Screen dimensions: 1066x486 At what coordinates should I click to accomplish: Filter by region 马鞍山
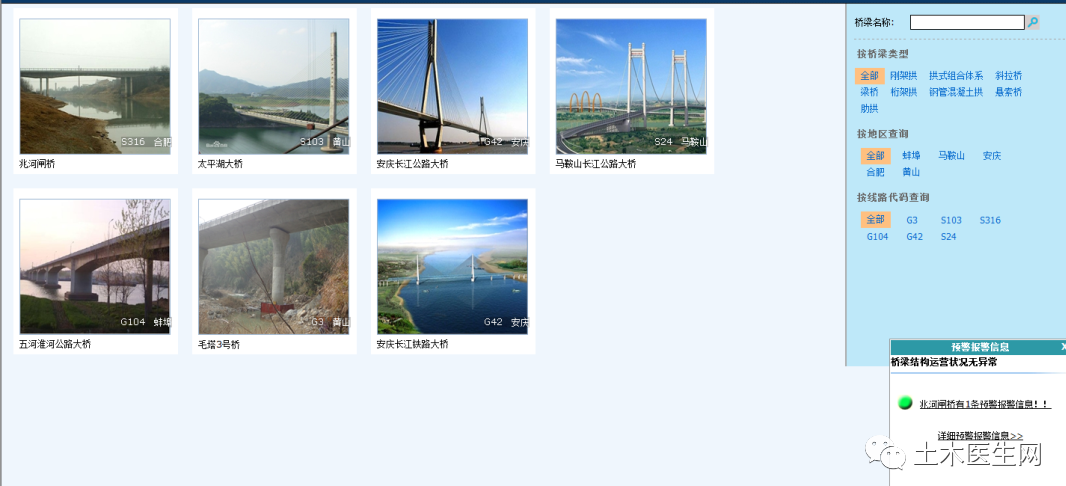951,156
